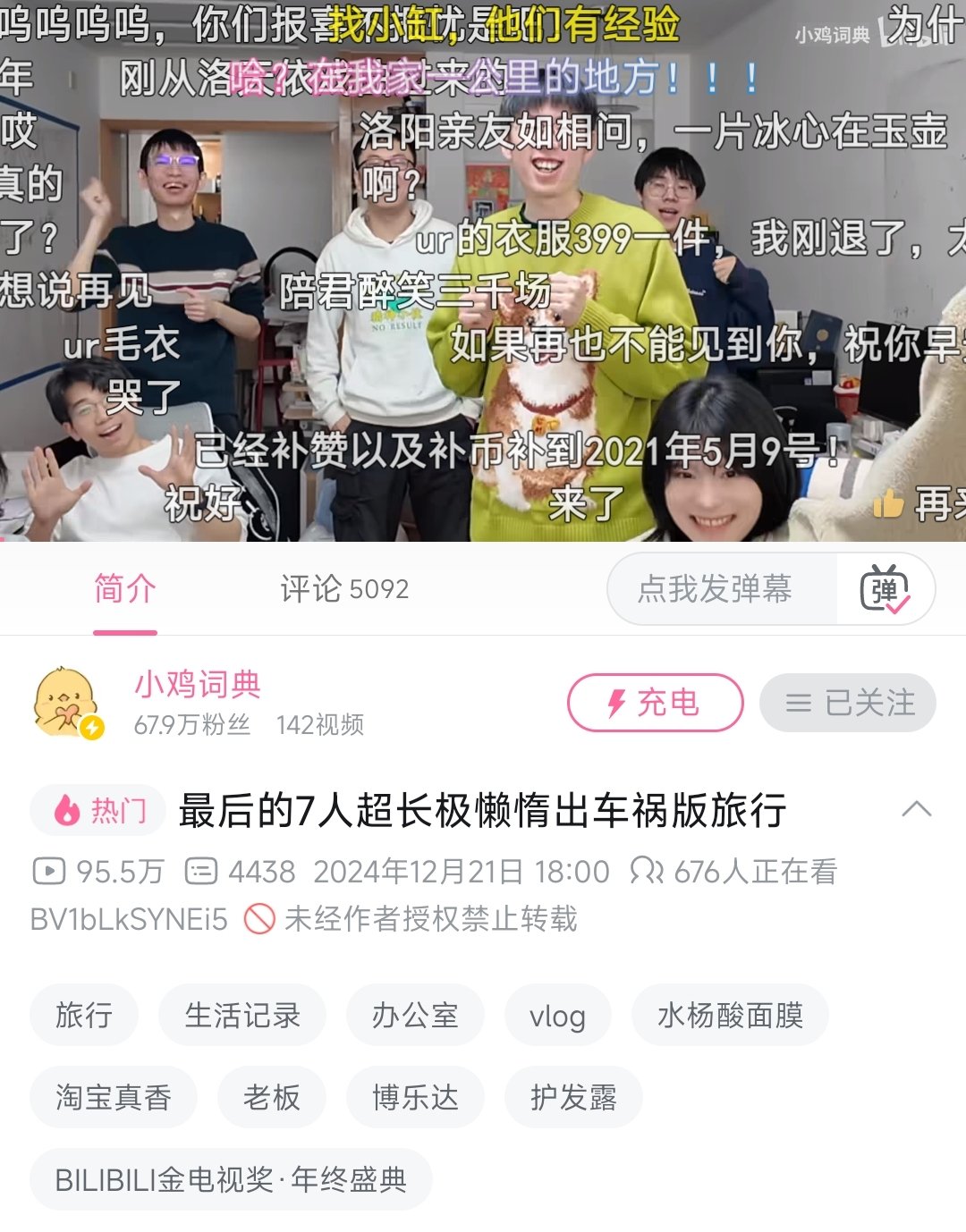The width and height of the screenshot is (966, 1232).
Task: Select the 简介 tab
Action: [x=125, y=589]
